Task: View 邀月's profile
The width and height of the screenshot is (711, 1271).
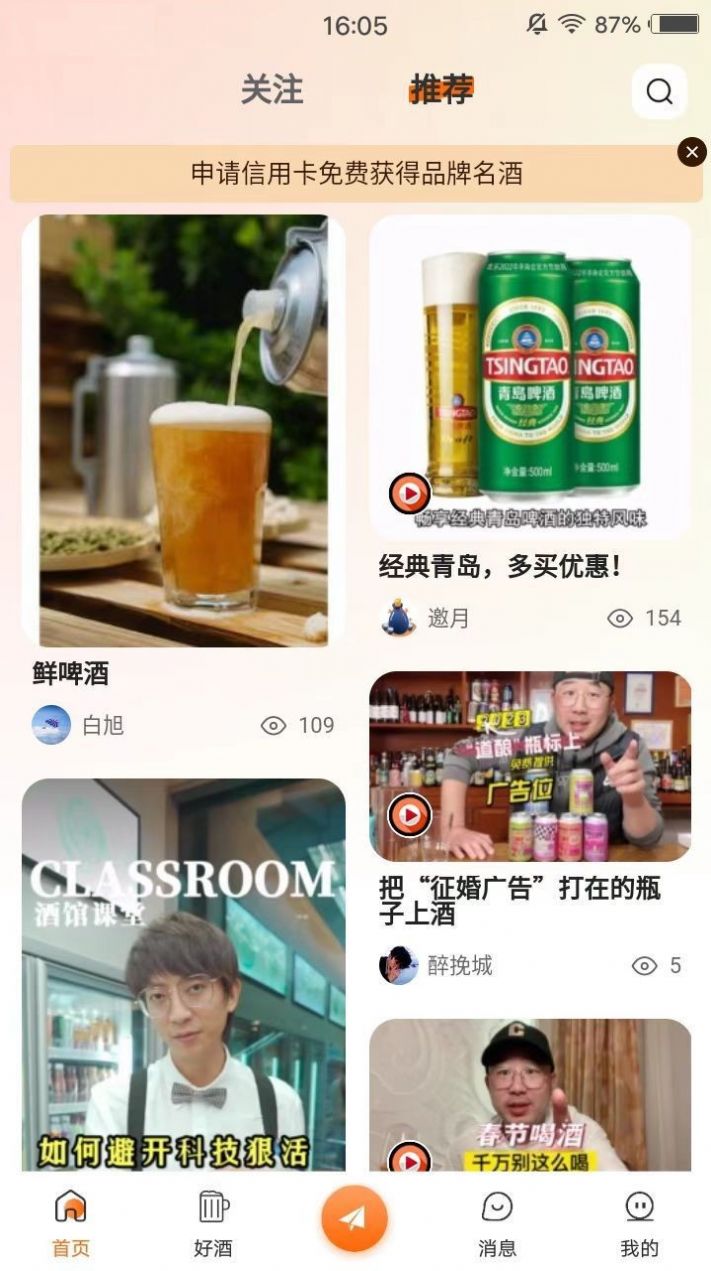Action: click(x=399, y=618)
